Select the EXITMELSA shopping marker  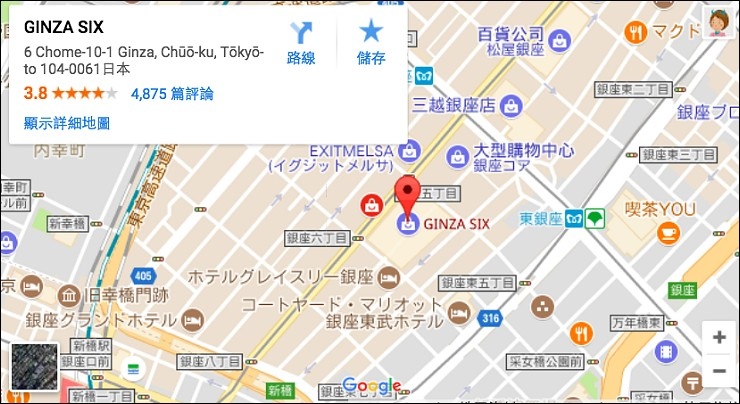[408, 151]
